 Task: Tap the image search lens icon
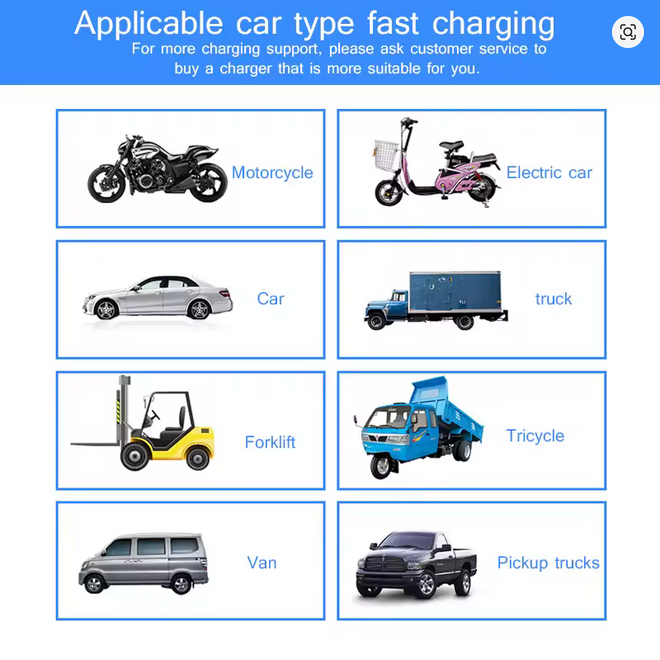point(628,32)
